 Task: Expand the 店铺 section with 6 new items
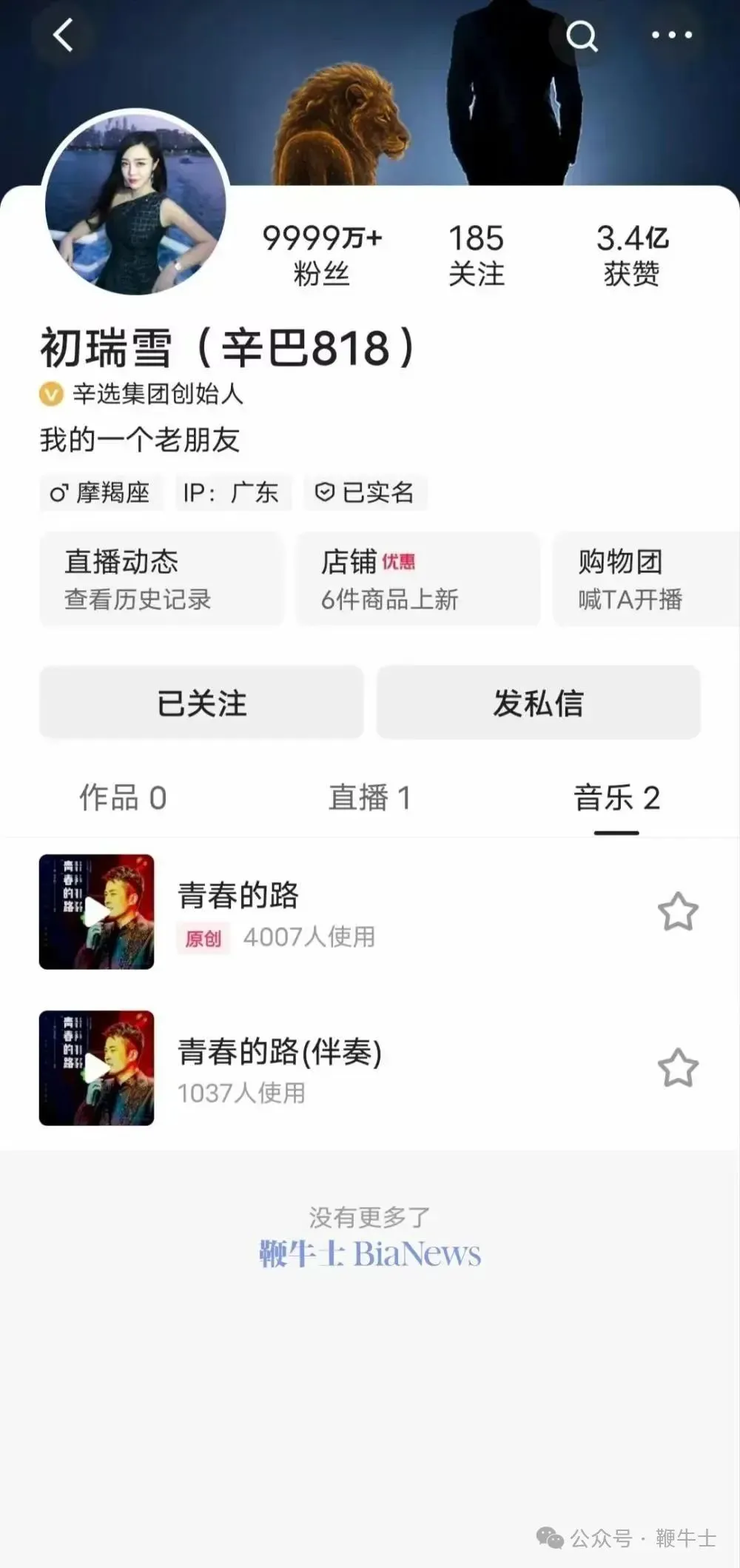click(x=418, y=580)
